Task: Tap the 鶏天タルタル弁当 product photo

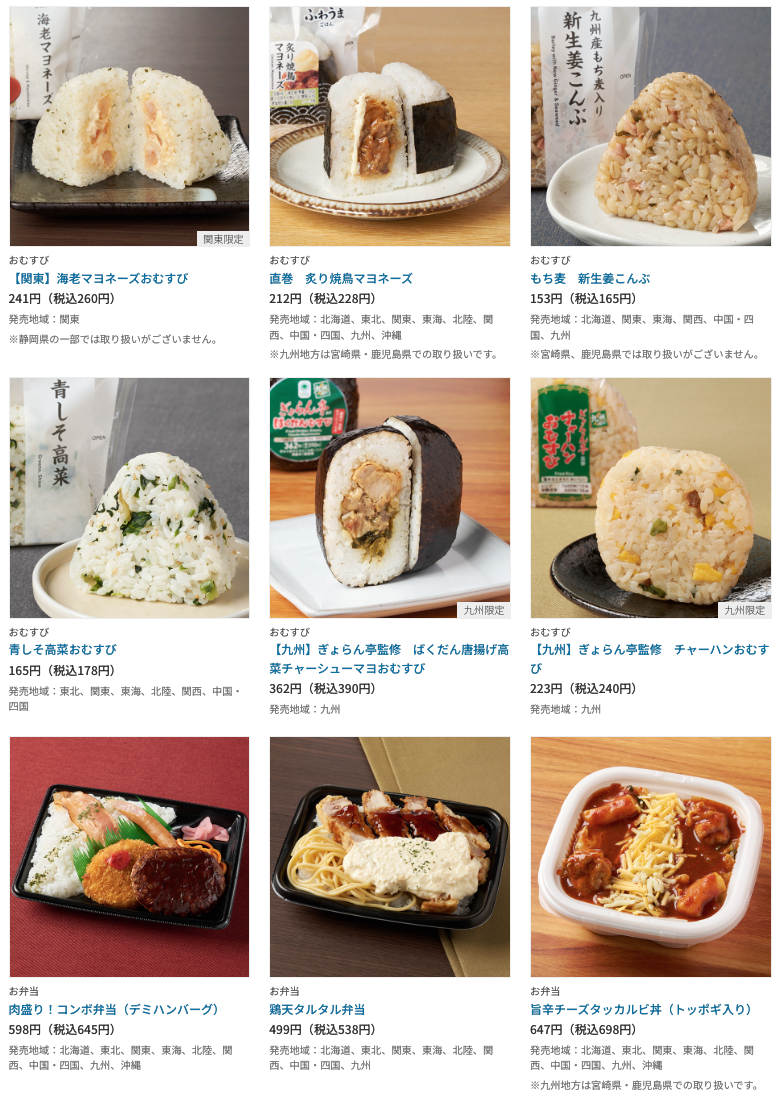Action: (389, 857)
